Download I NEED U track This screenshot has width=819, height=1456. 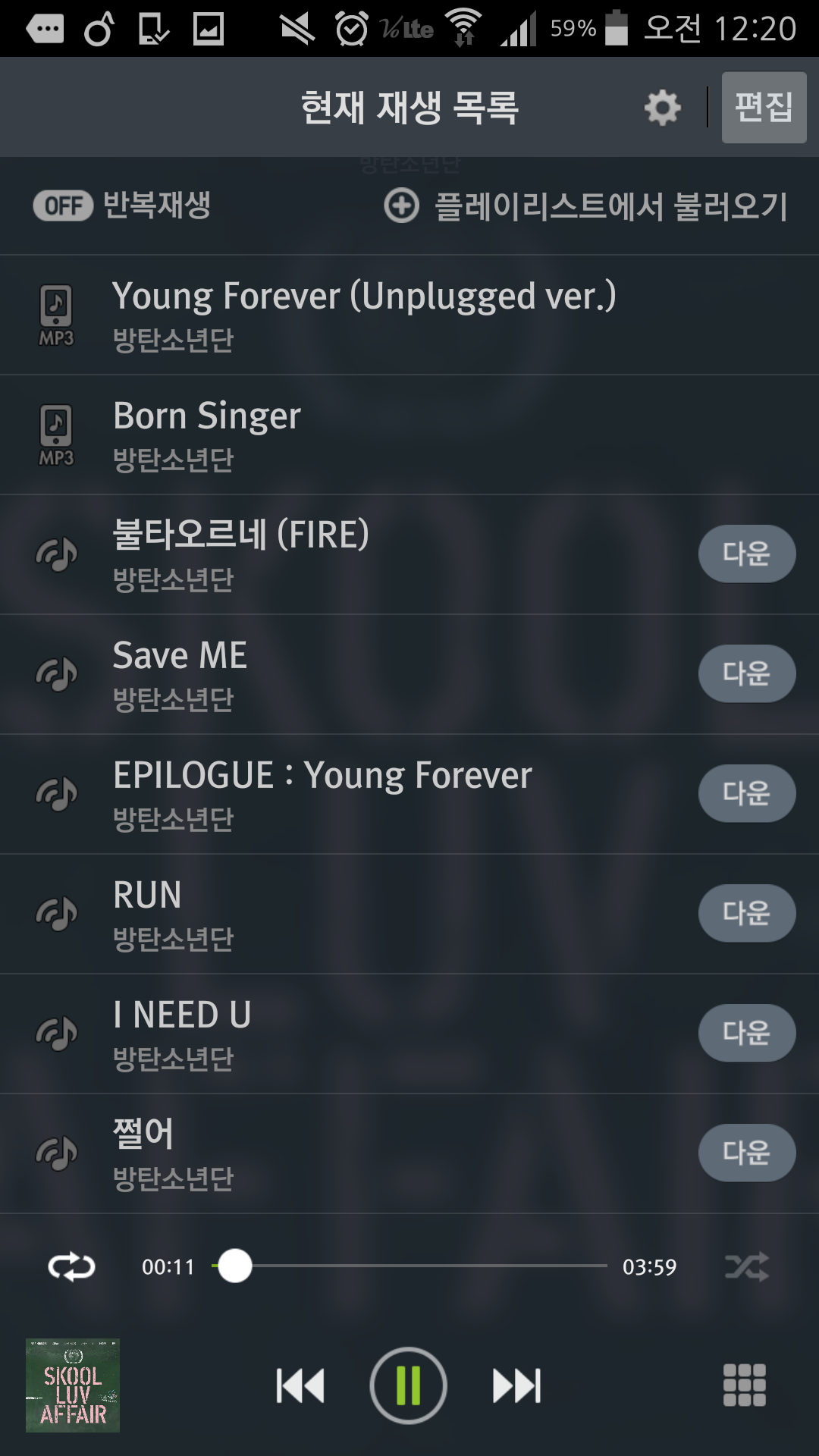coord(746,1033)
